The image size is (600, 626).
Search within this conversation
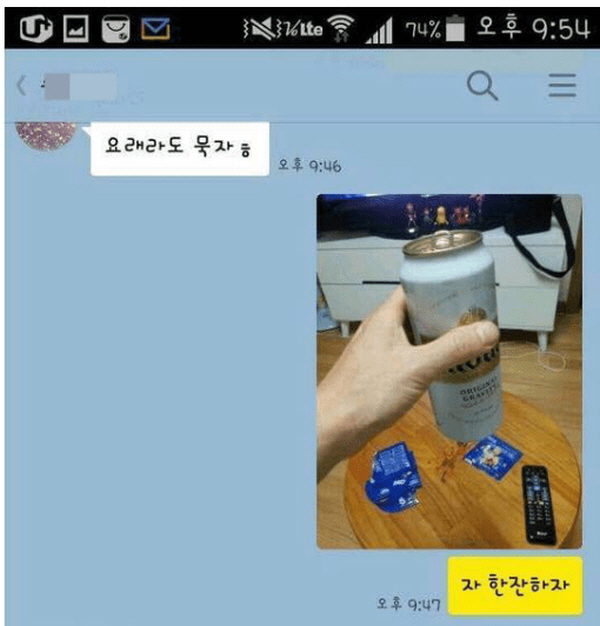[482, 87]
